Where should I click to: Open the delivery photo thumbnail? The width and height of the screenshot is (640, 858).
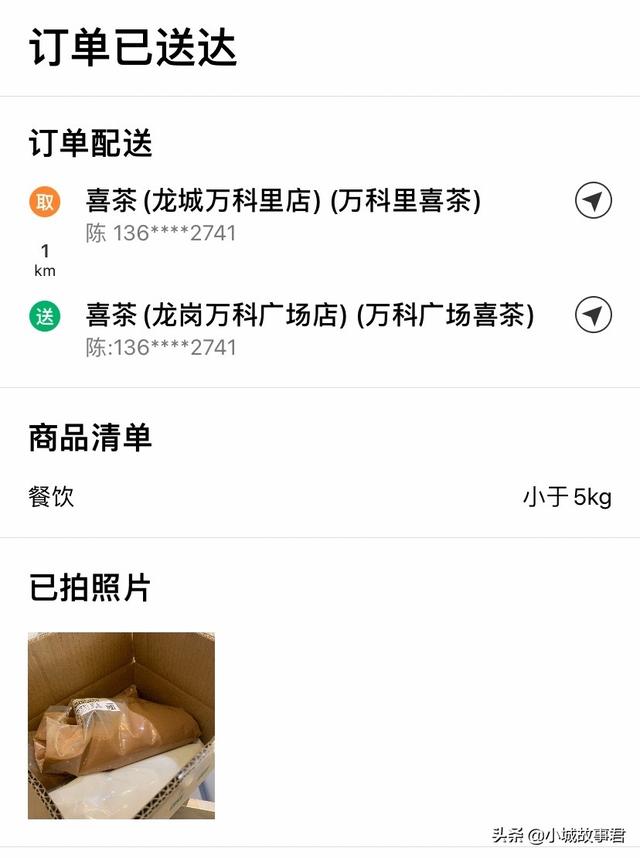[121, 725]
